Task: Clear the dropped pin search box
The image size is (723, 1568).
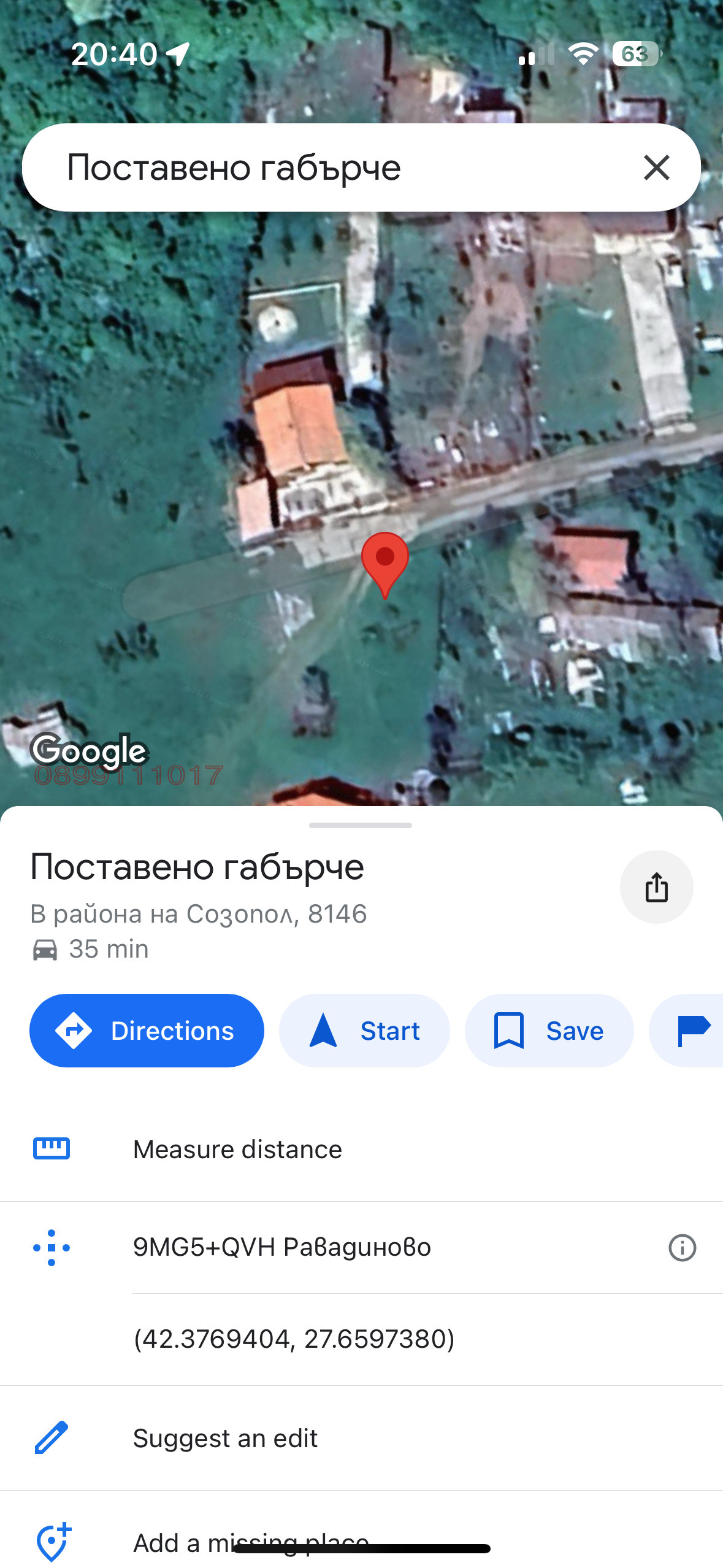Action: click(x=656, y=167)
